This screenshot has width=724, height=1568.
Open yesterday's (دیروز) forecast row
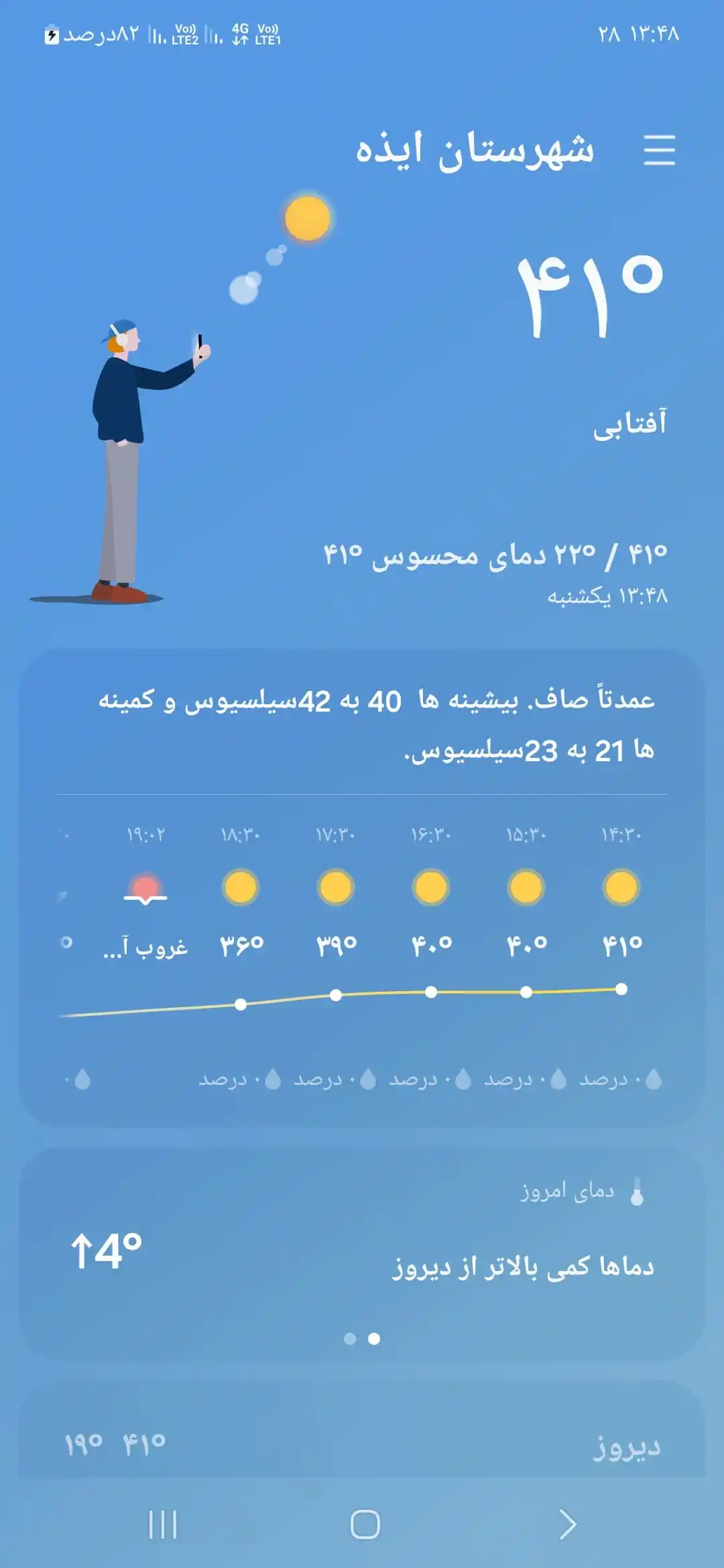(362, 1444)
